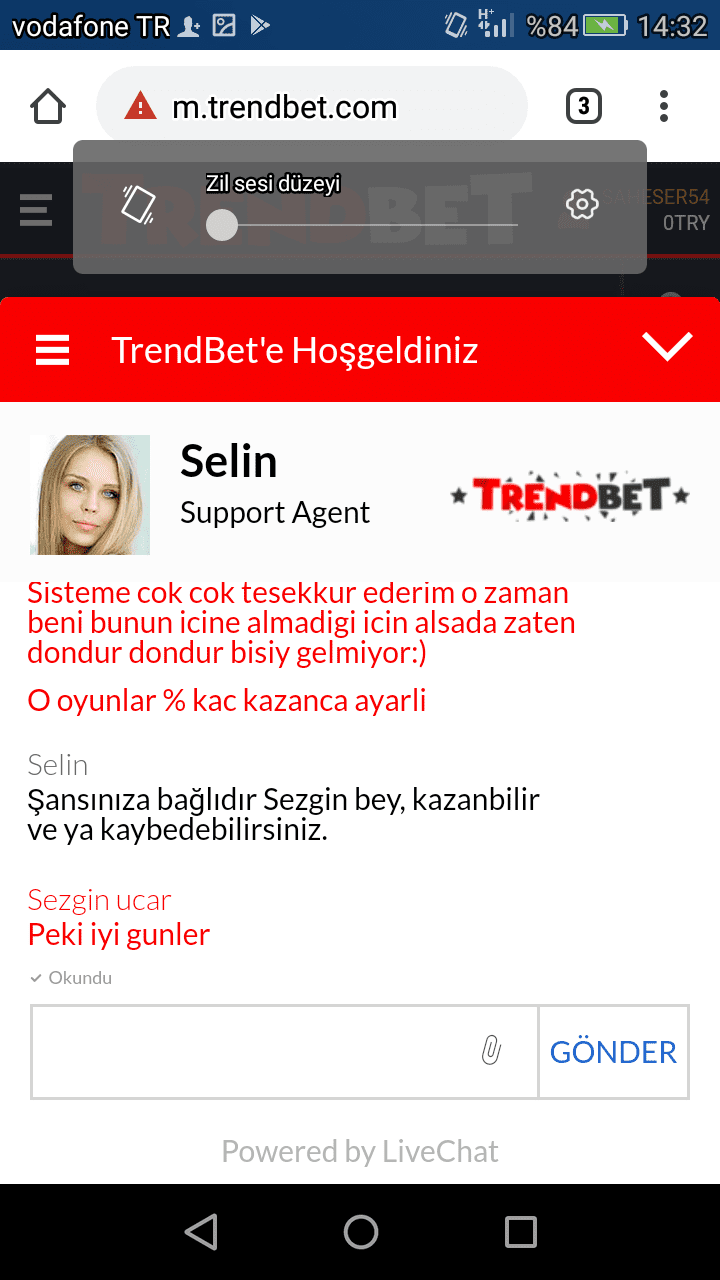Image resolution: width=720 pixels, height=1280 pixels.
Task: Tap the m.trendbet.com address bar
Action: coord(312,106)
